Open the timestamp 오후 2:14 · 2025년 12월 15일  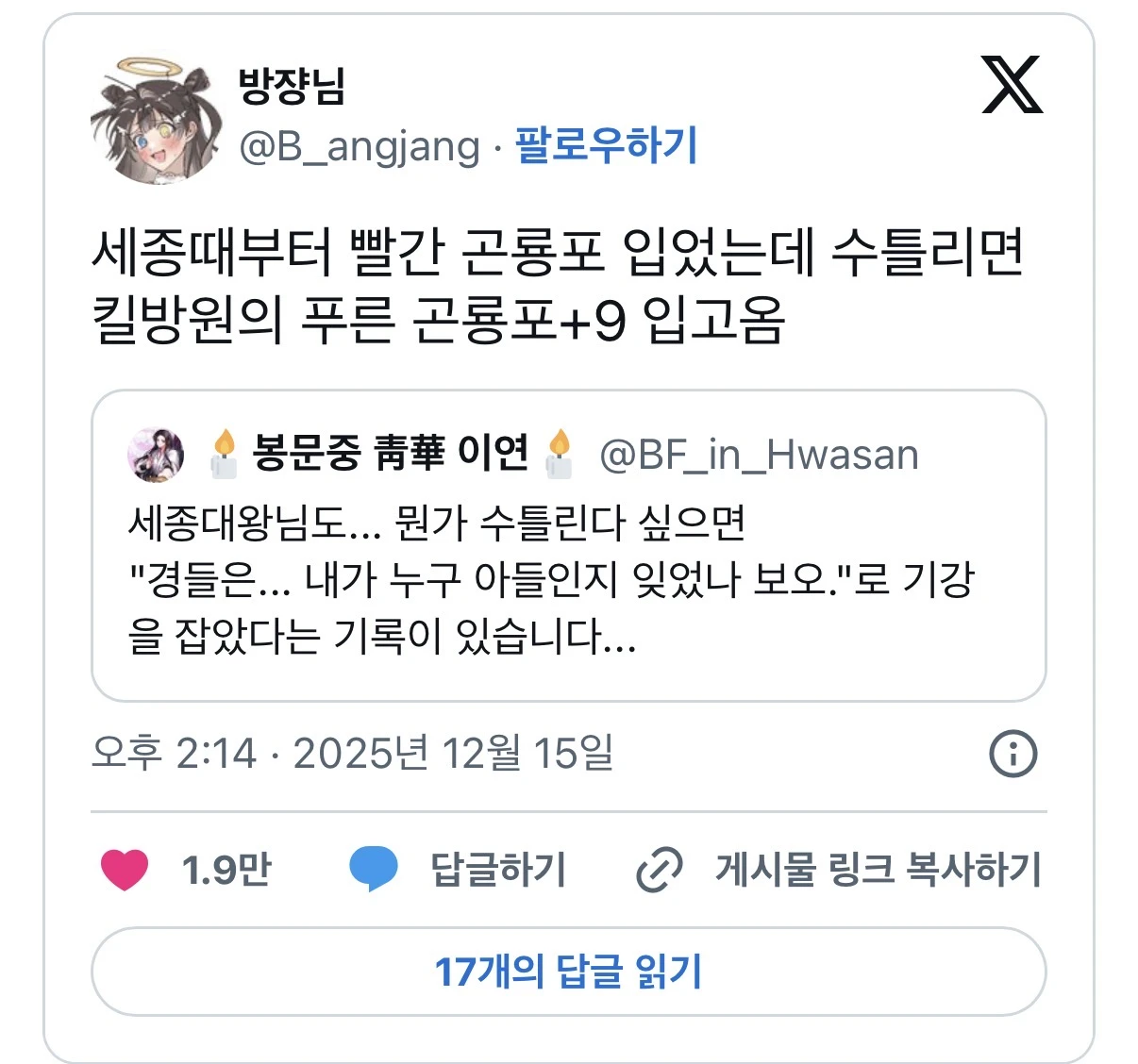pyautogui.click(x=352, y=754)
